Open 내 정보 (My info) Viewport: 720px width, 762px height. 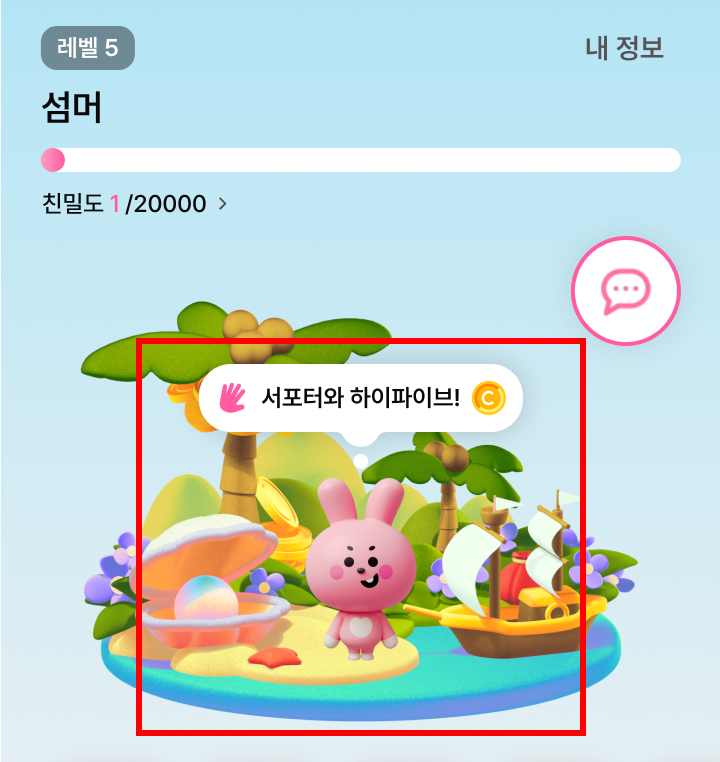click(624, 48)
